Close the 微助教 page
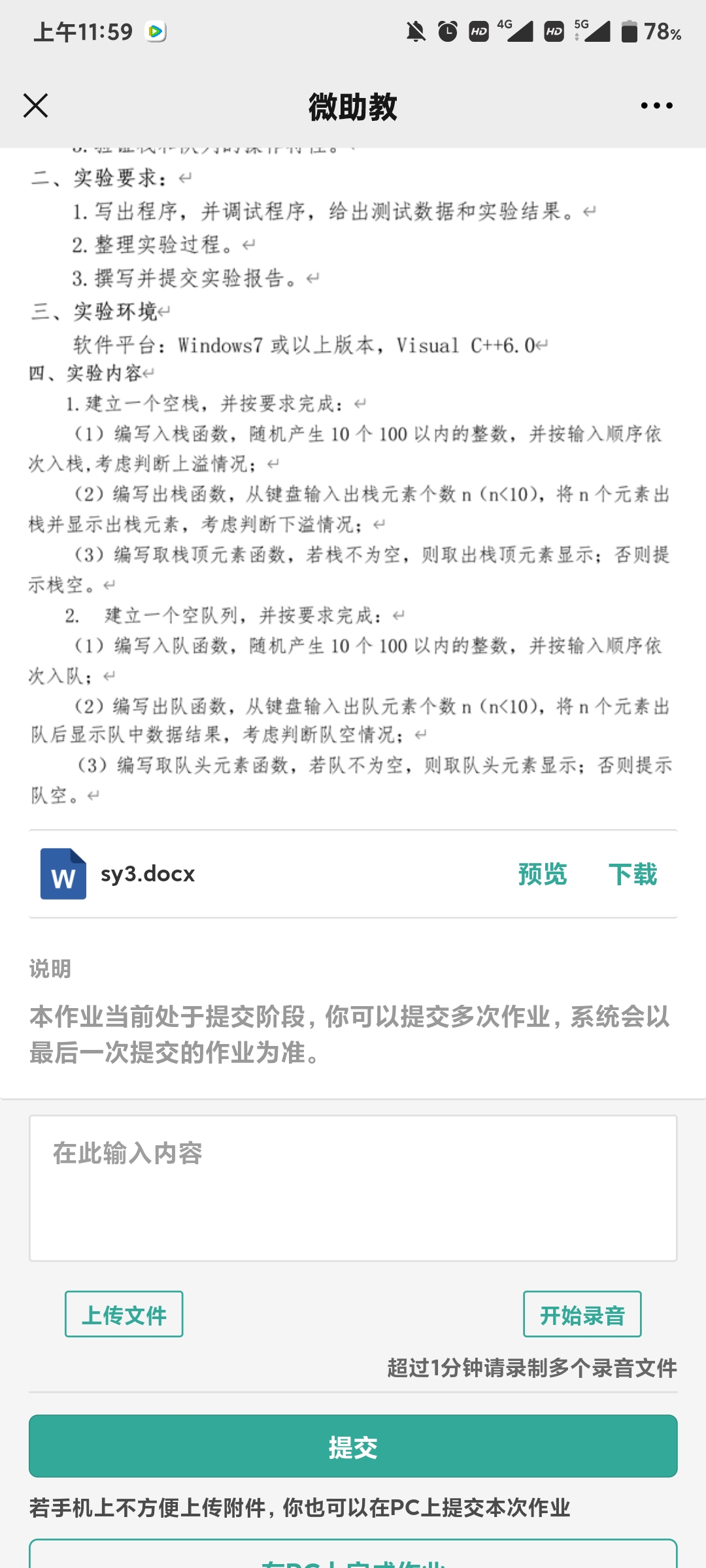This screenshot has height=1568, width=706. tap(35, 105)
